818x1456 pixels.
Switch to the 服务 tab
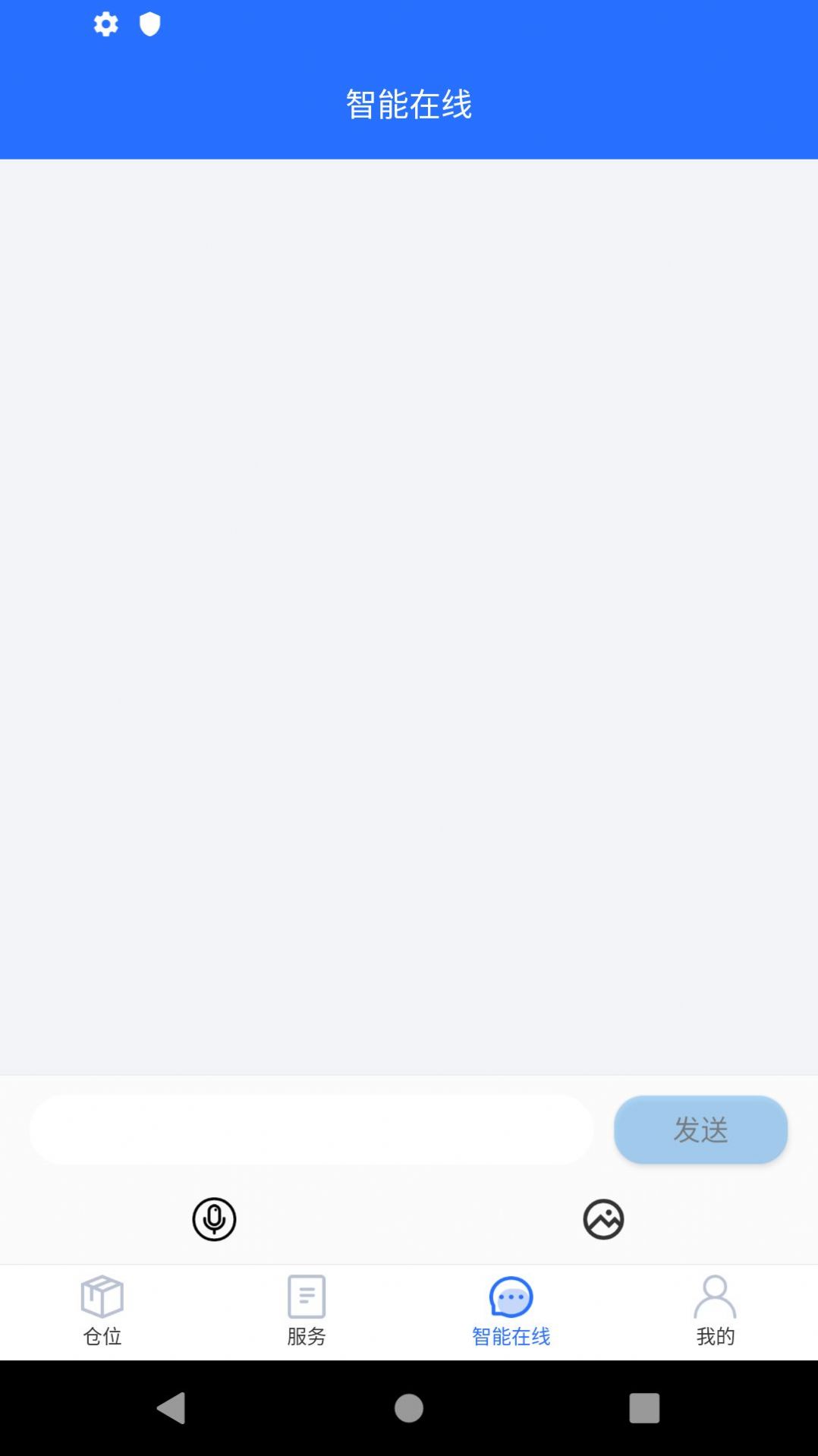click(x=307, y=1312)
